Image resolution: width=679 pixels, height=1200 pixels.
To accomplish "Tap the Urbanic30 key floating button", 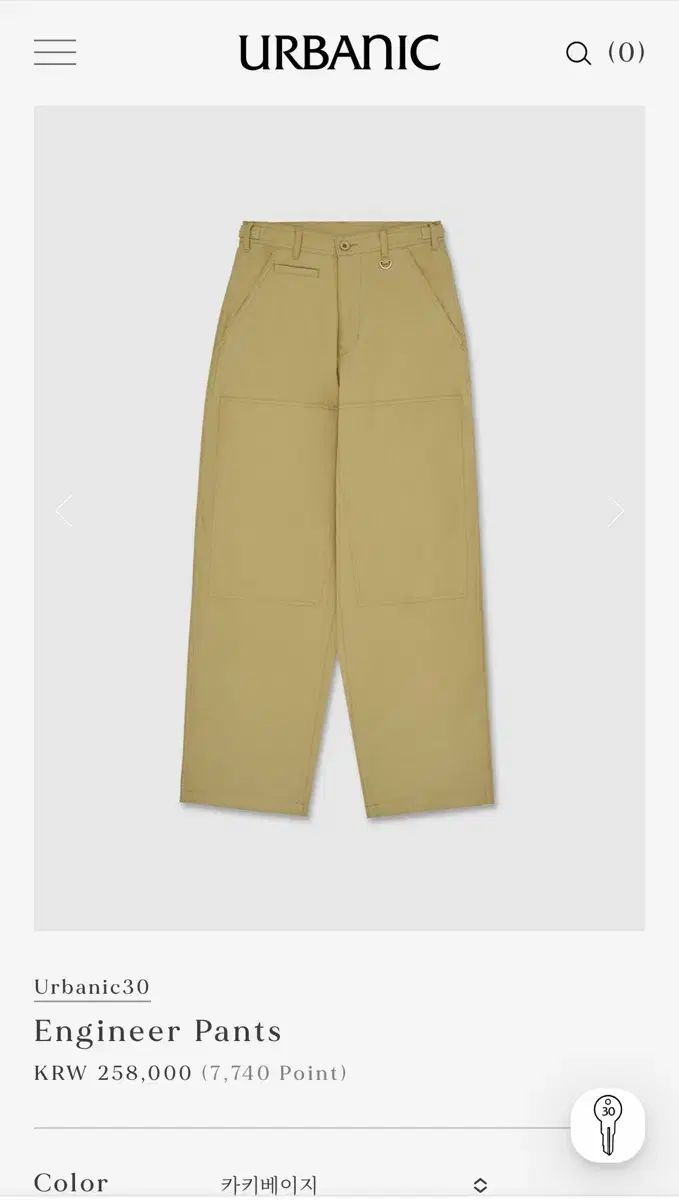I will (x=607, y=1125).
